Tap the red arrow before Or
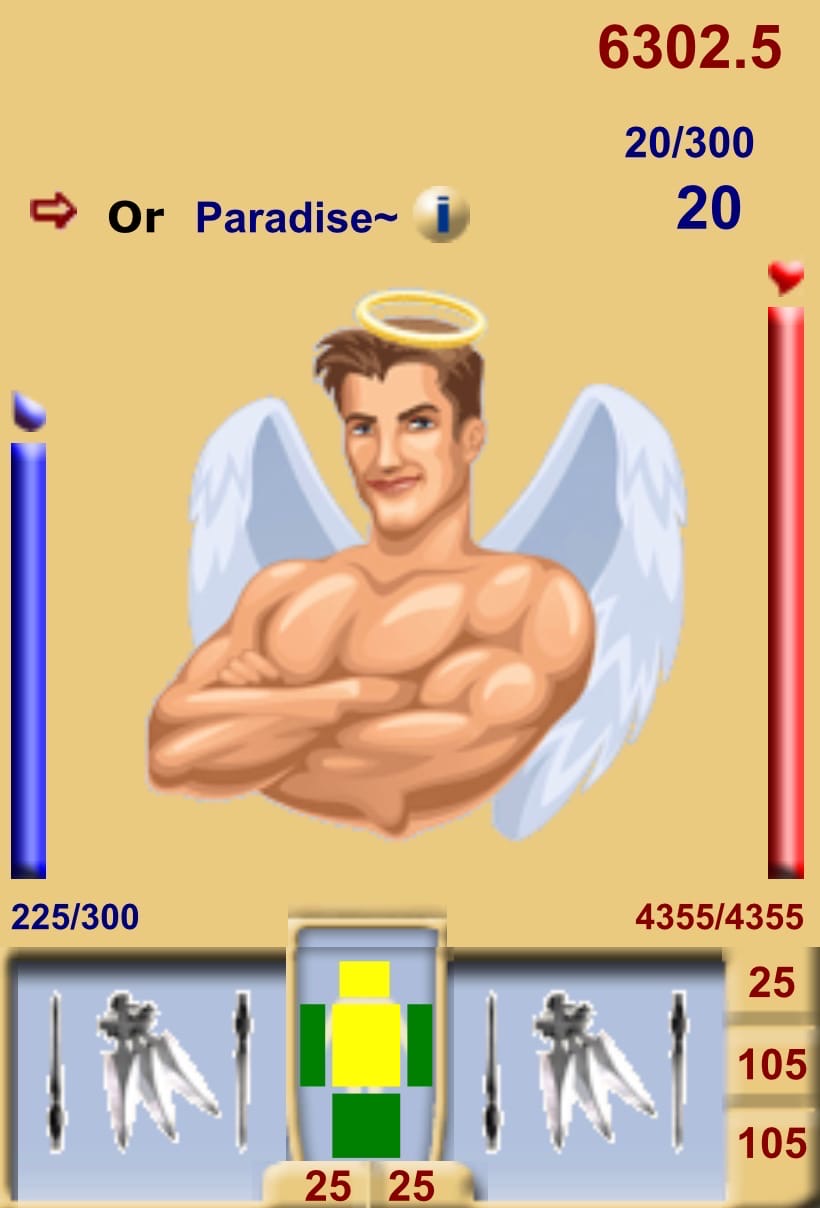This screenshot has height=1208, width=820. [53, 211]
